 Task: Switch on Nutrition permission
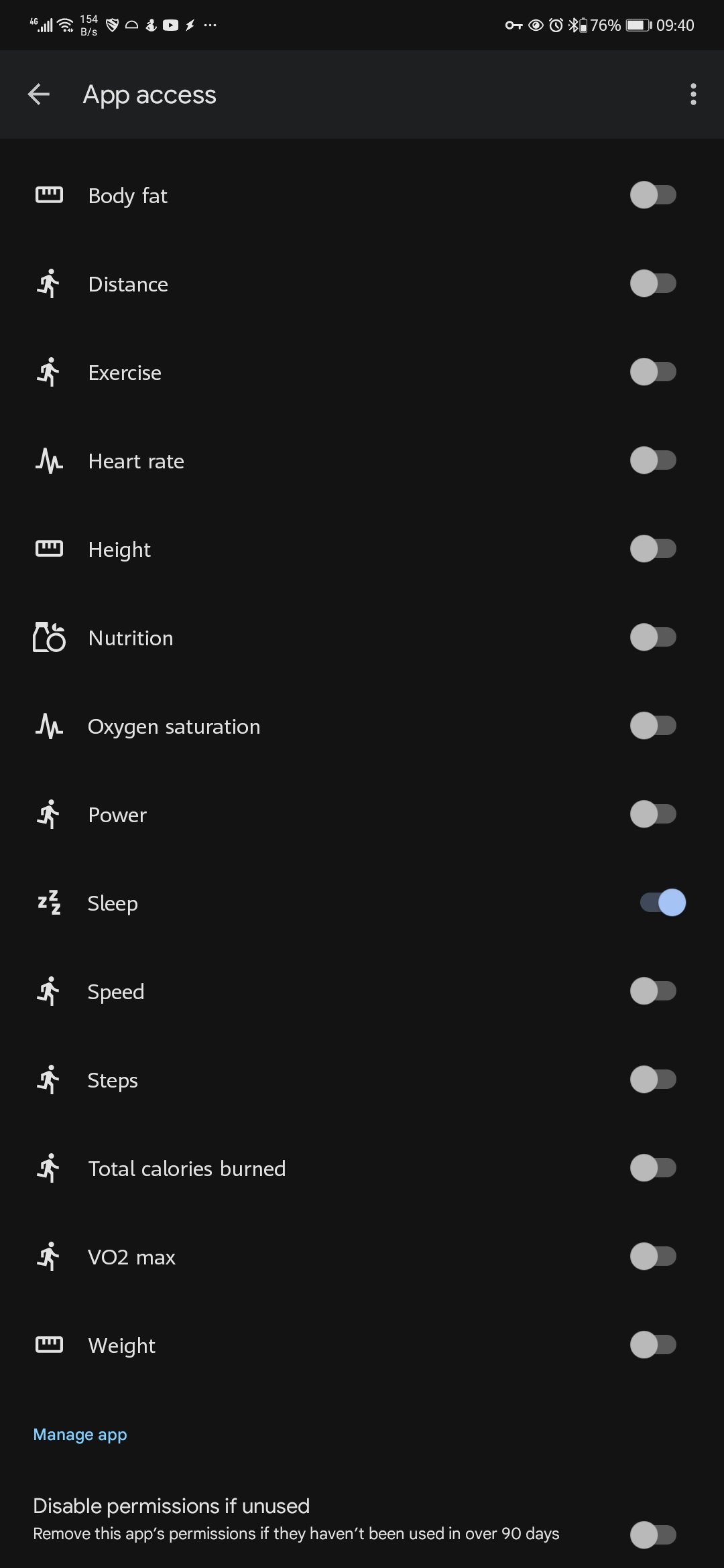point(653,637)
